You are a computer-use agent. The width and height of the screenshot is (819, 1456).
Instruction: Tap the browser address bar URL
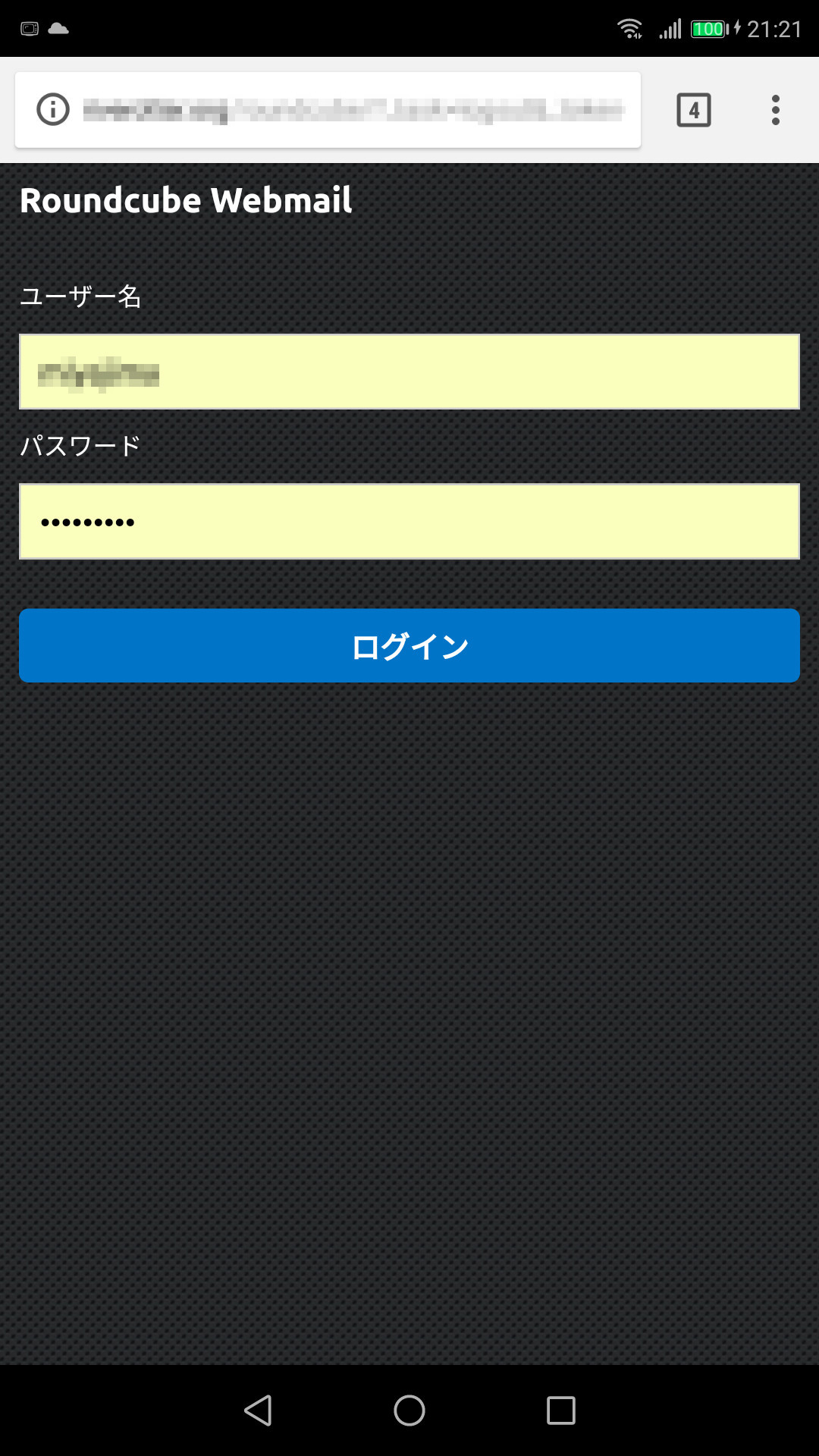coord(353,111)
